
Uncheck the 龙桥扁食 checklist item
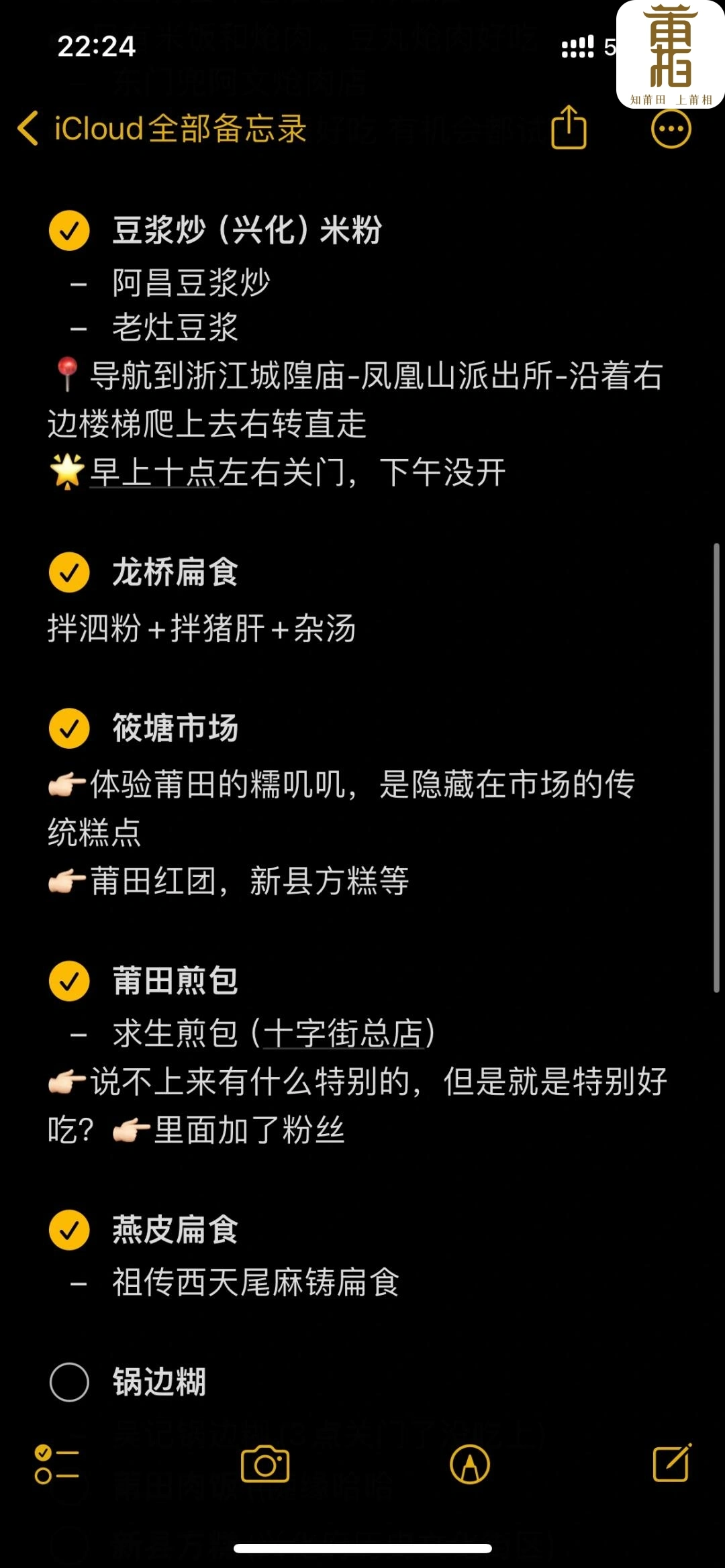[x=69, y=572]
